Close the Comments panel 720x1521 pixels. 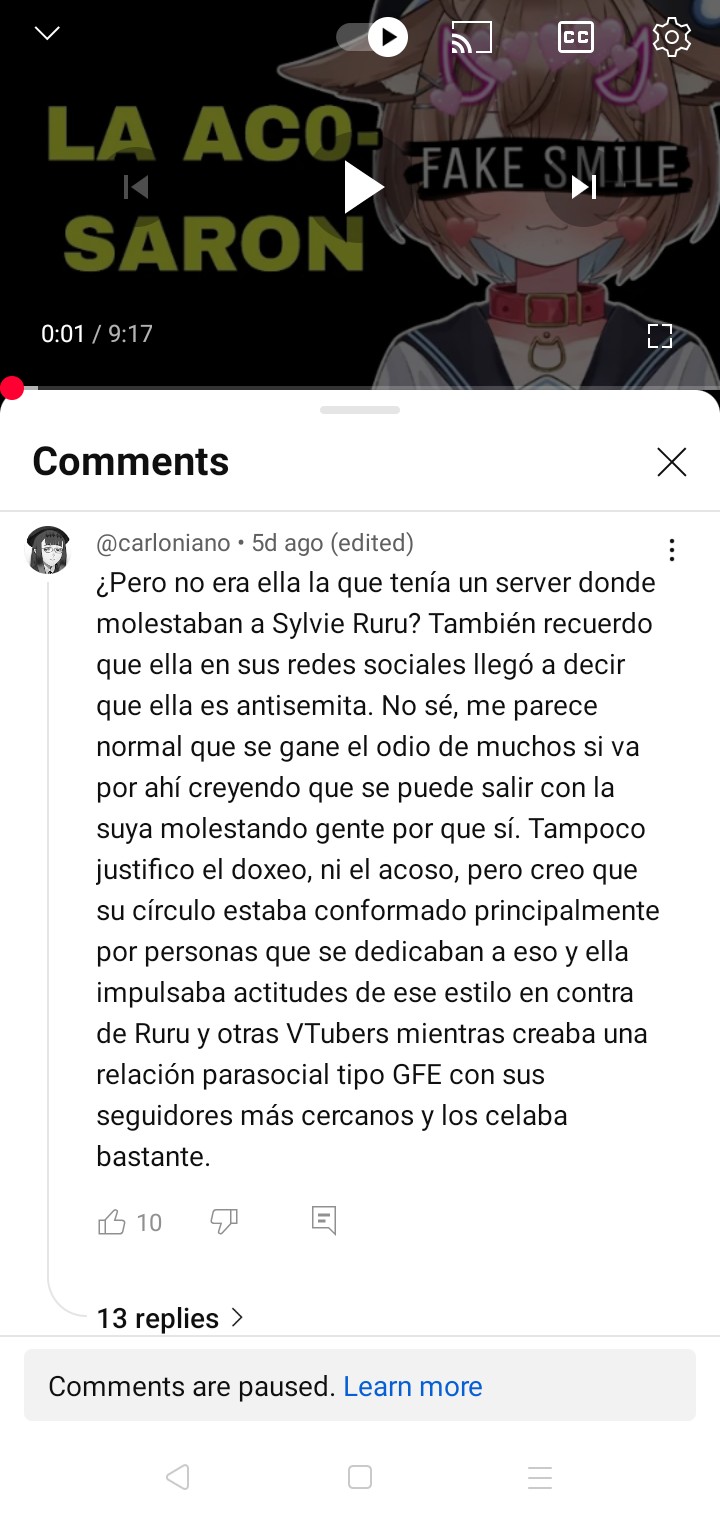[671, 462]
